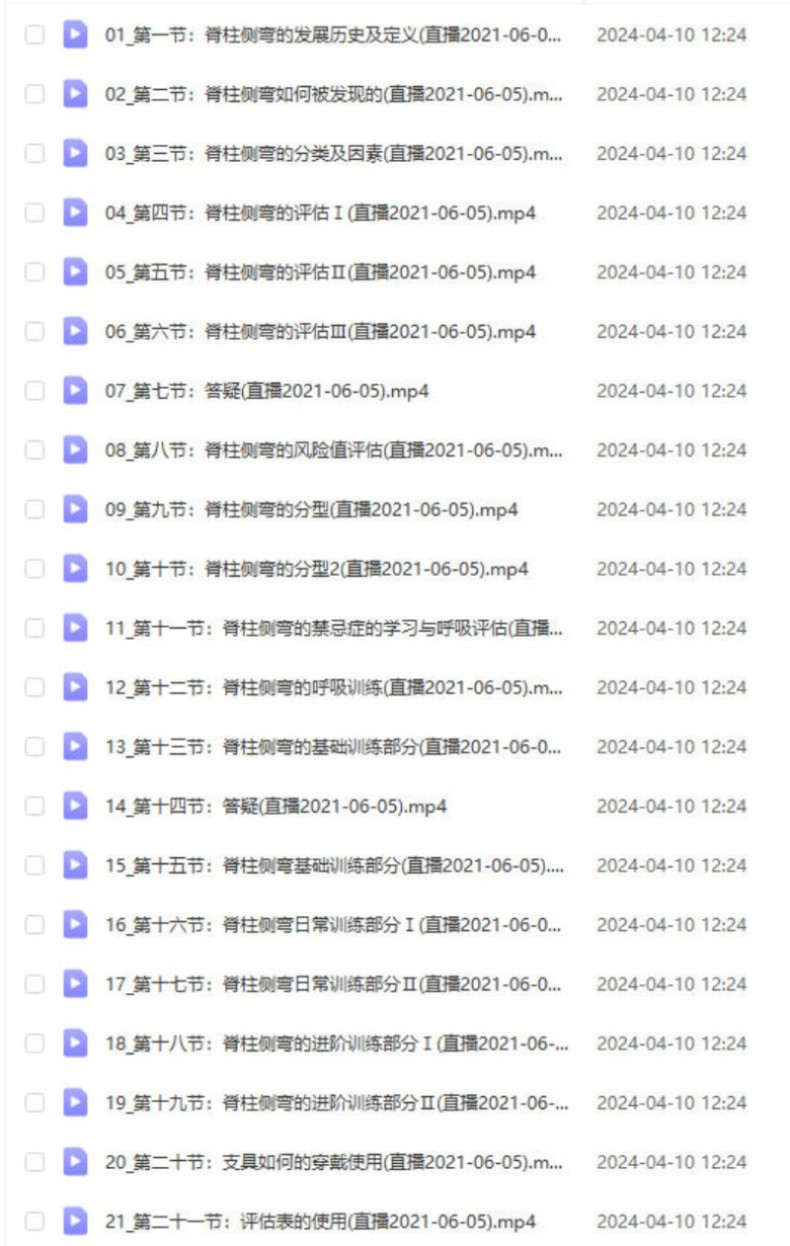Check the box for 06_第六节 评估Ⅲ

point(35,332)
